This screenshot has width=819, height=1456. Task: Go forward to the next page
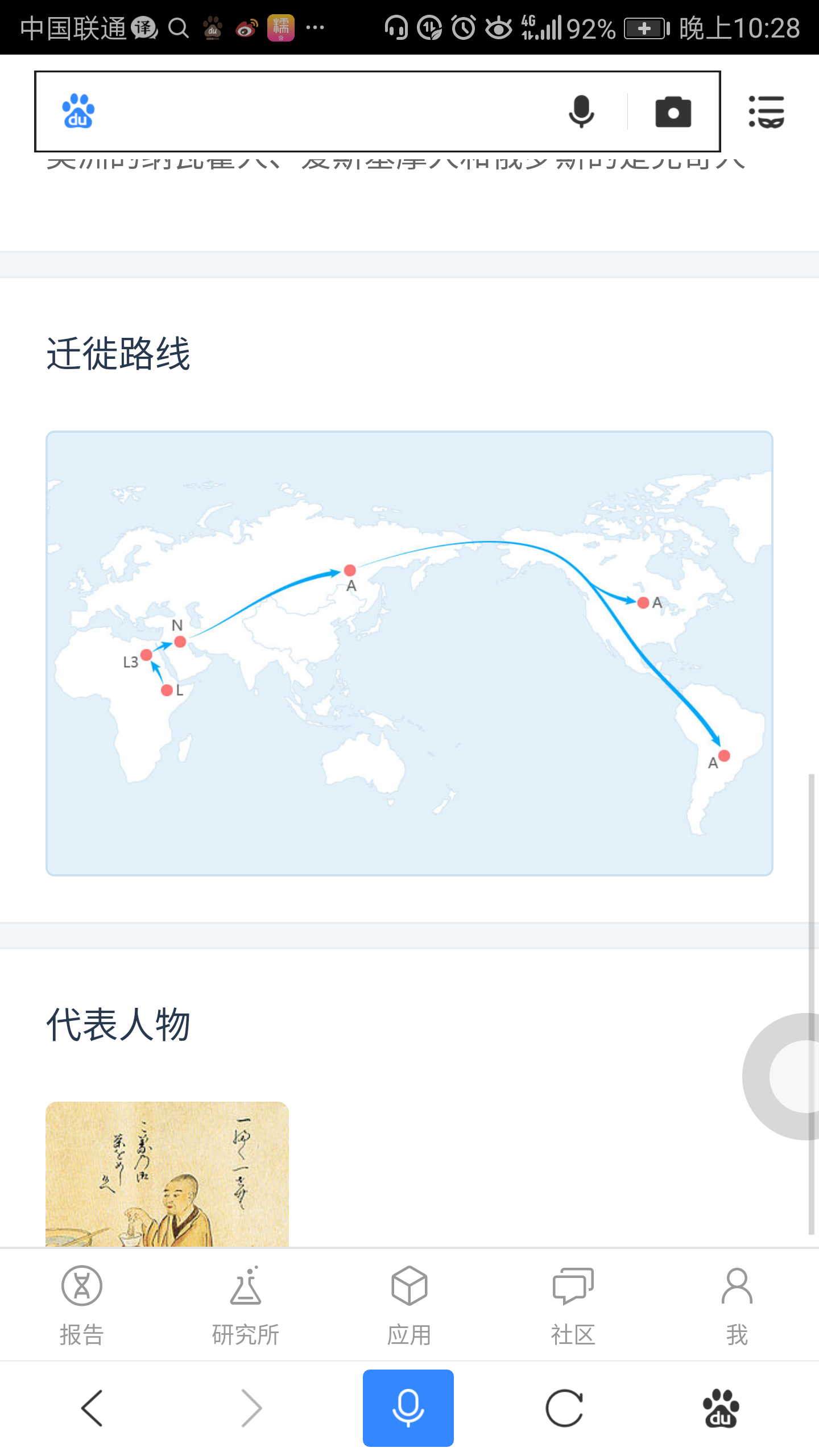(x=251, y=1408)
